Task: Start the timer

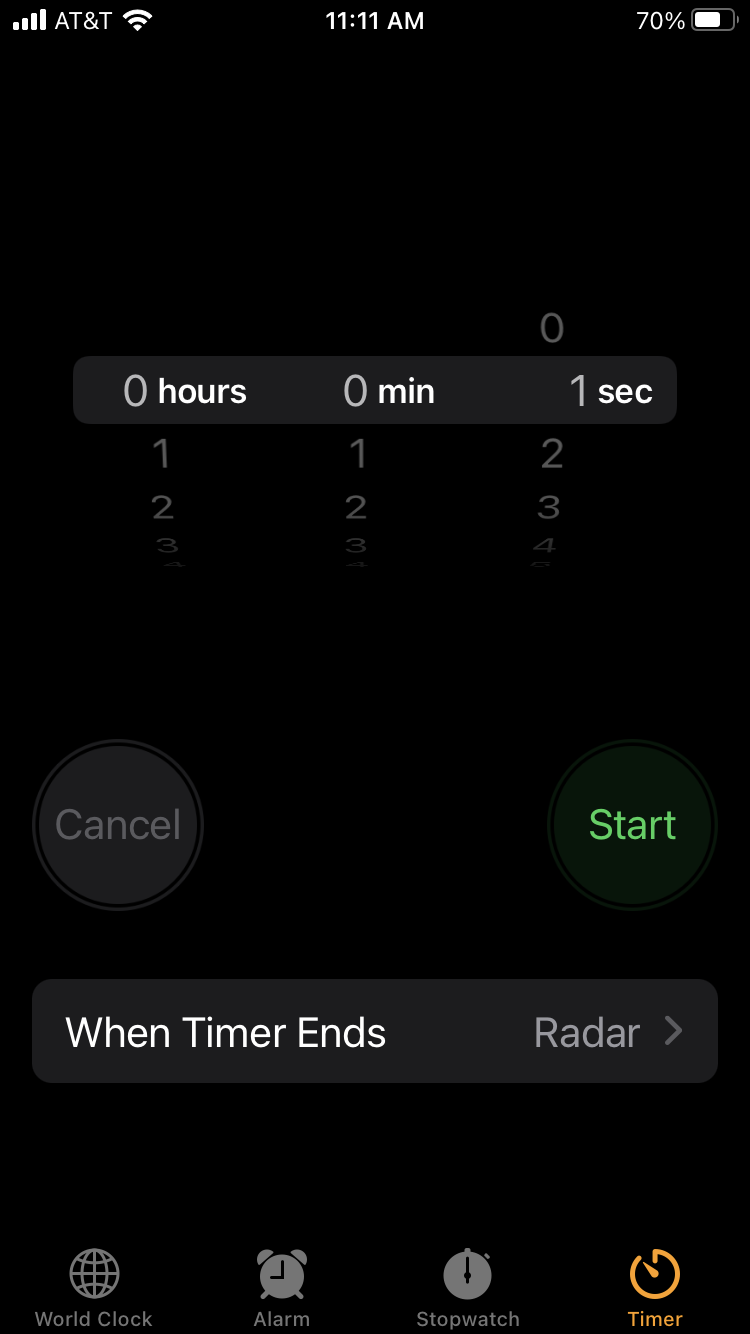Action: (632, 825)
